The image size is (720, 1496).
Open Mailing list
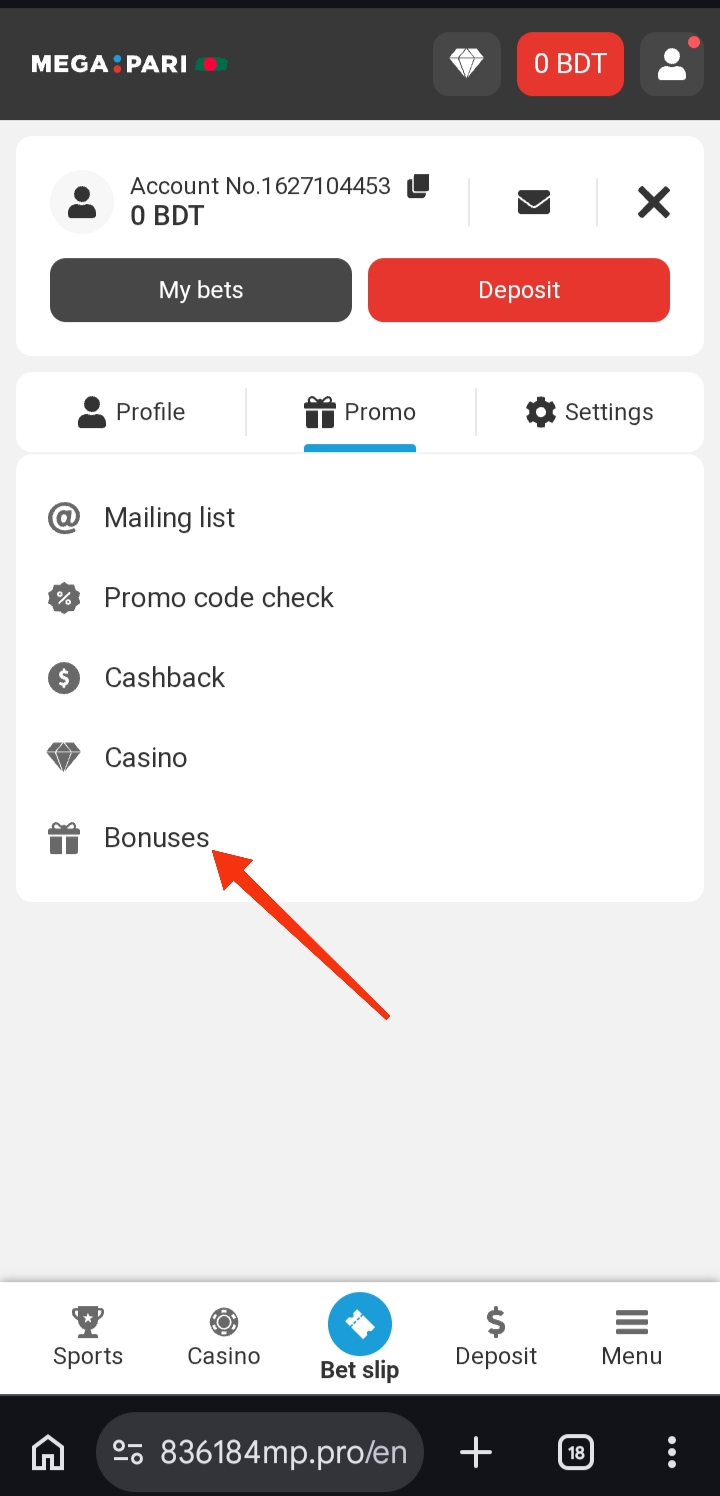tap(169, 518)
